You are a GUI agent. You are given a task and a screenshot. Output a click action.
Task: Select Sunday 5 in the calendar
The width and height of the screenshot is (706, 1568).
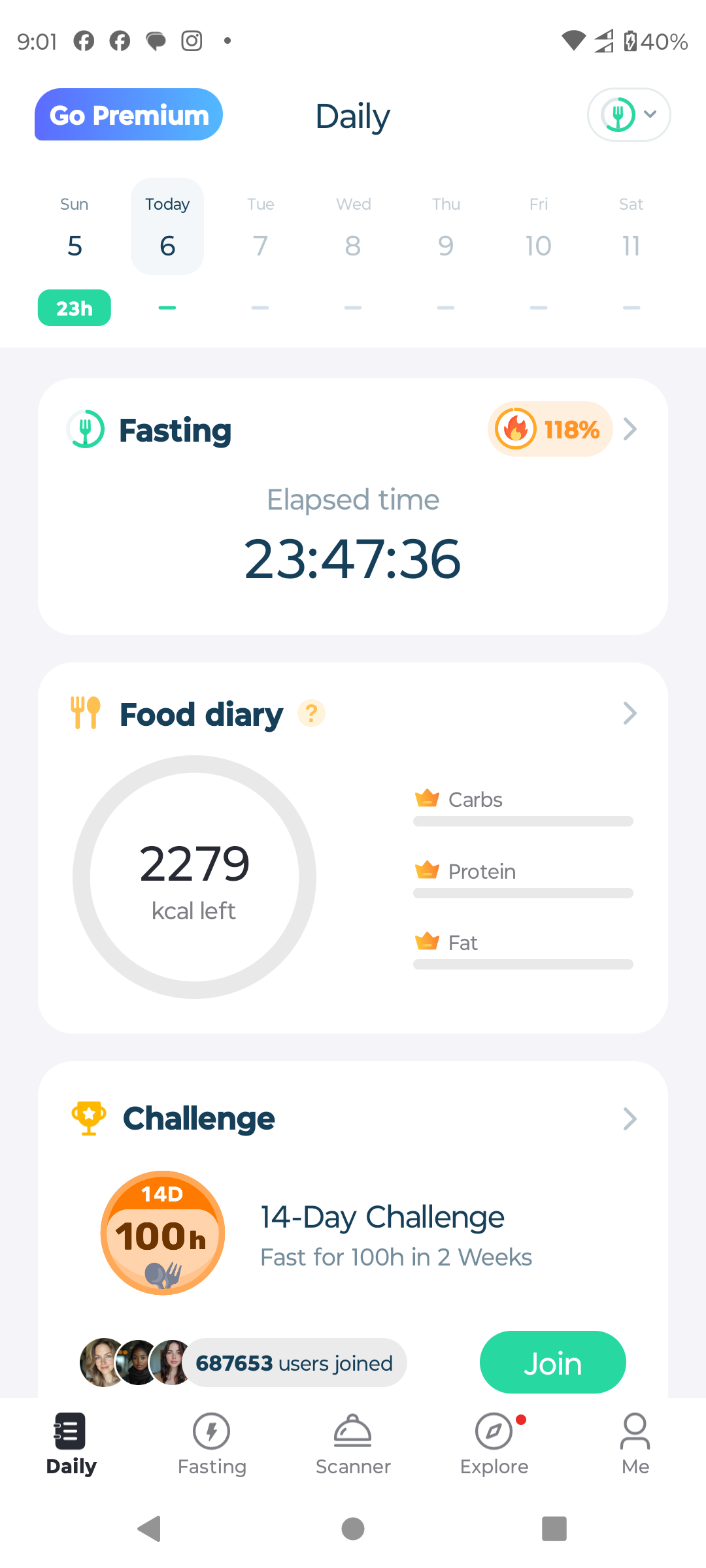coord(75,229)
